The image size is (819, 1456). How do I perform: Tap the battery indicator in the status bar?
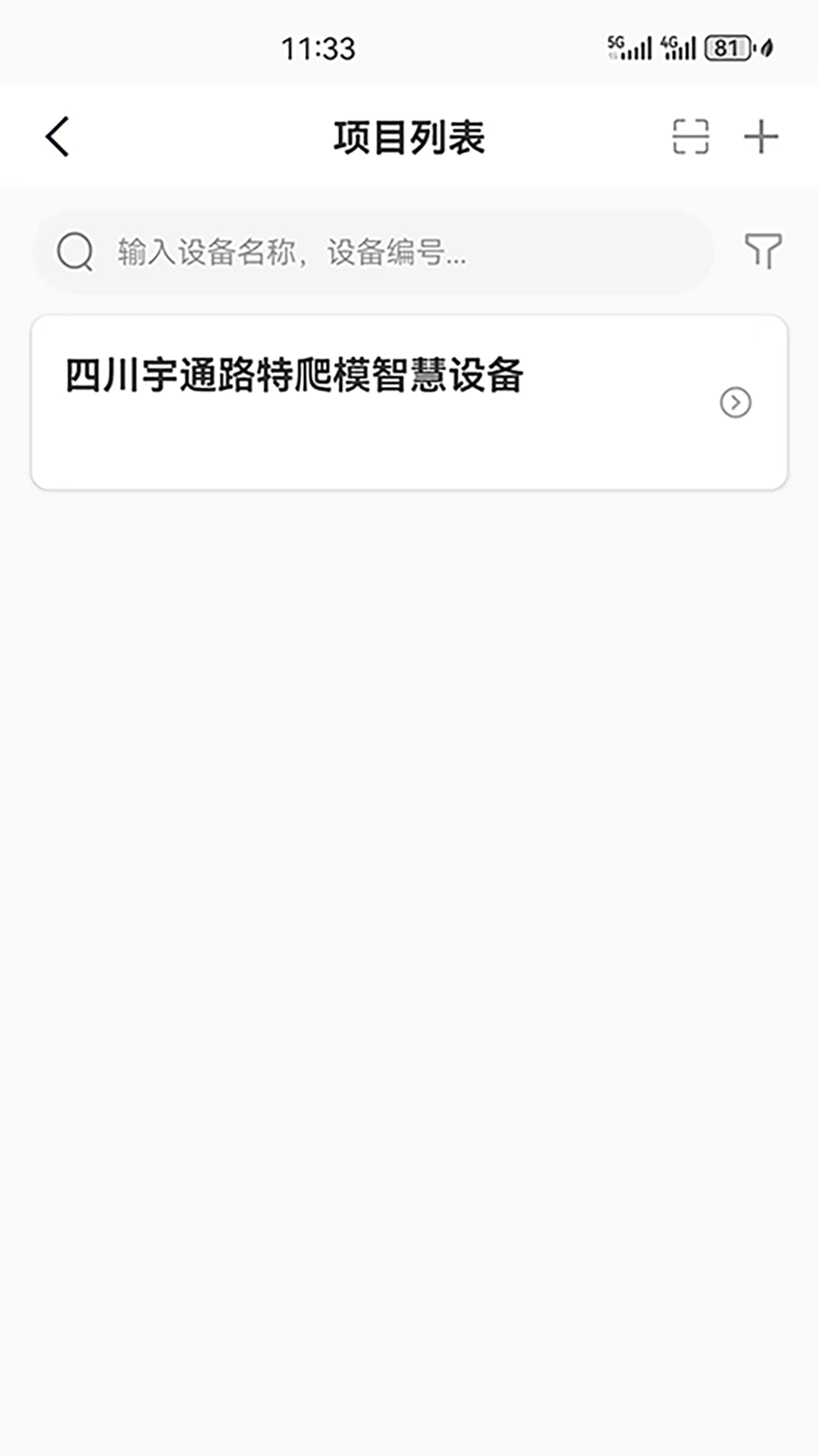pyautogui.click(x=726, y=48)
